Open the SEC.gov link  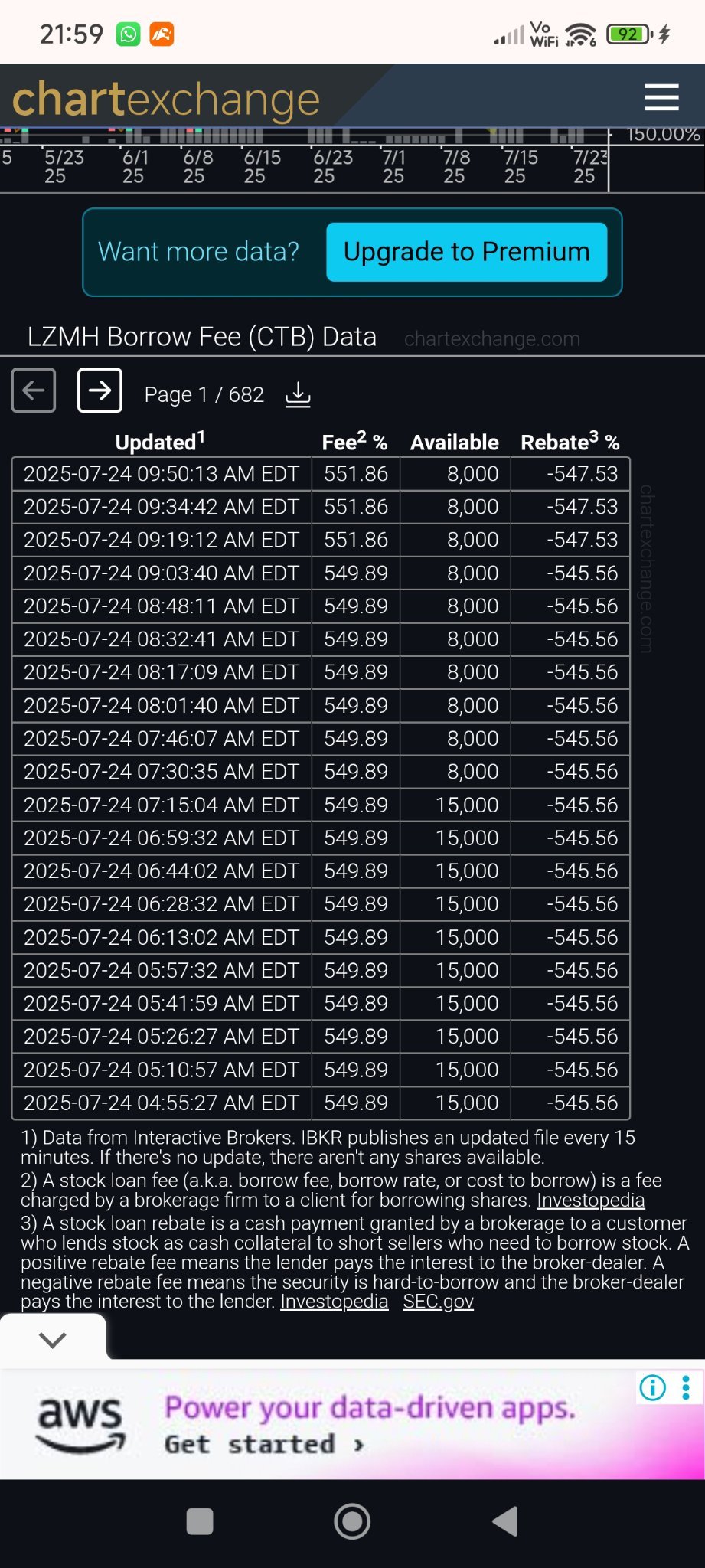[x=438, y=1302]
